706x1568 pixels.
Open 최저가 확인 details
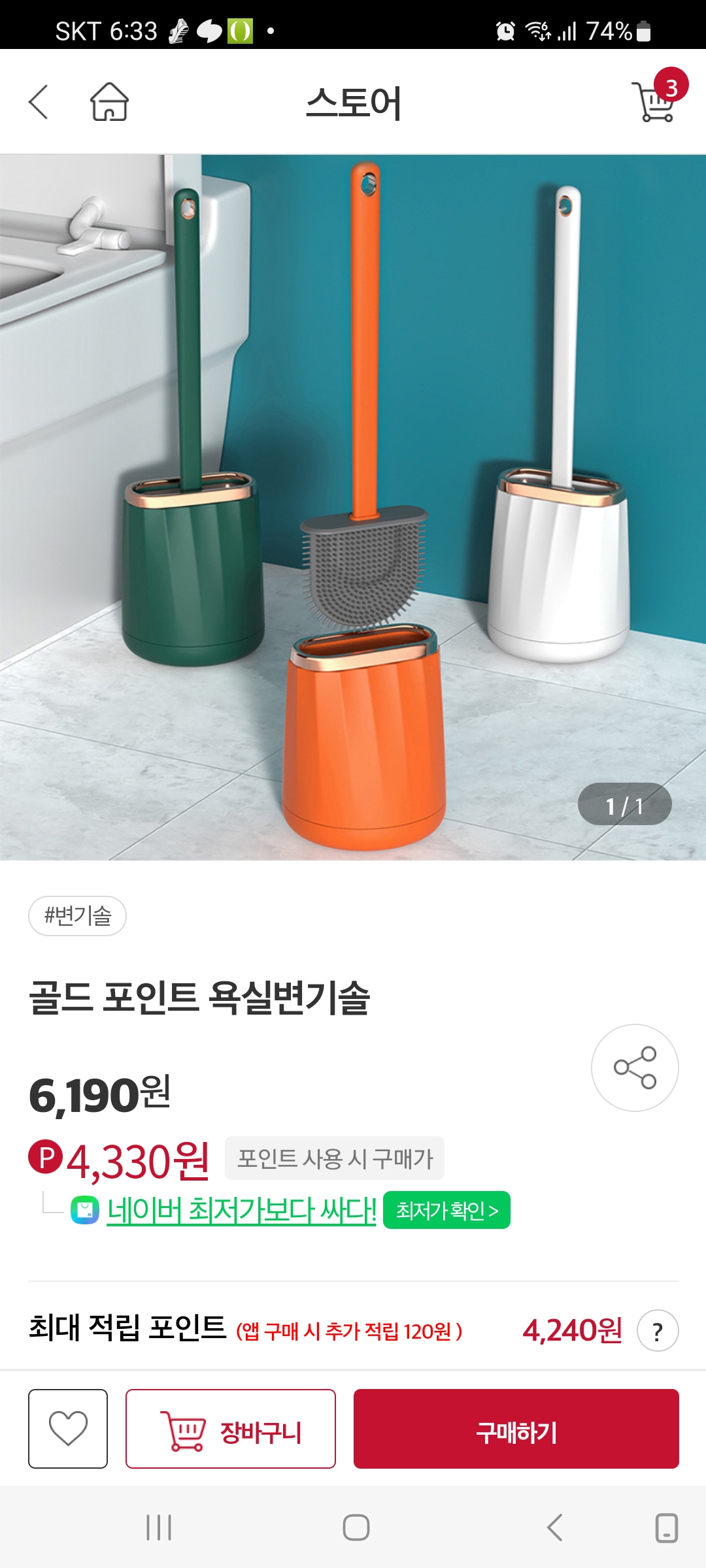pos(446,1210)
